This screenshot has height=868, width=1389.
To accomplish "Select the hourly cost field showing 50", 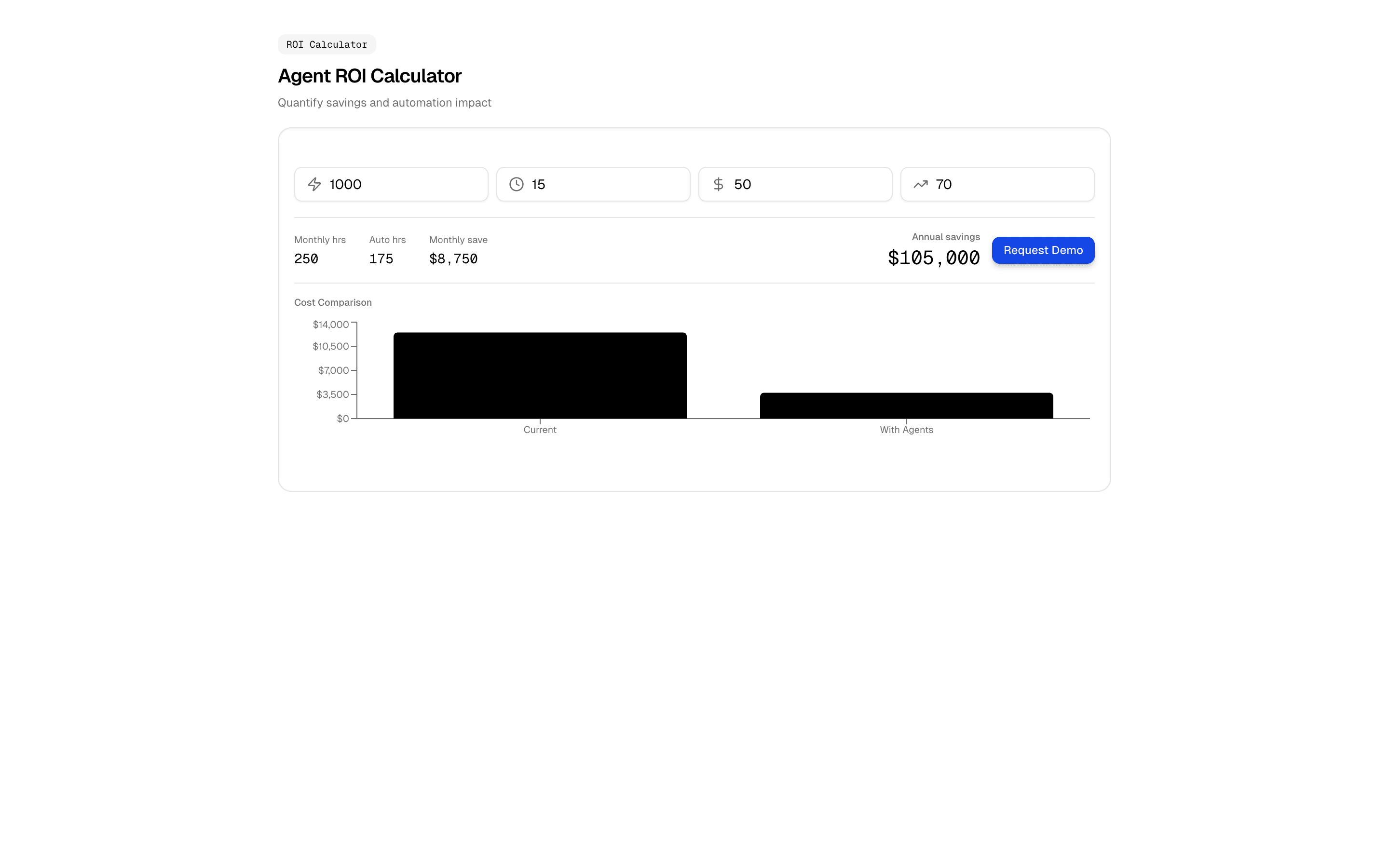I will [803, 184].
